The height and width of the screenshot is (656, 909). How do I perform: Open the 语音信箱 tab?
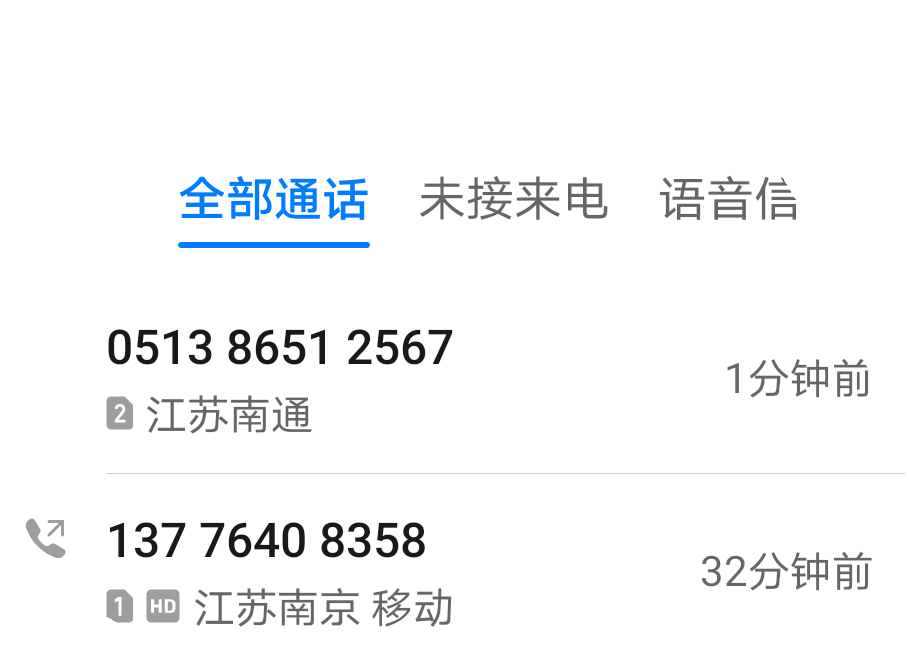coord(728,200)
